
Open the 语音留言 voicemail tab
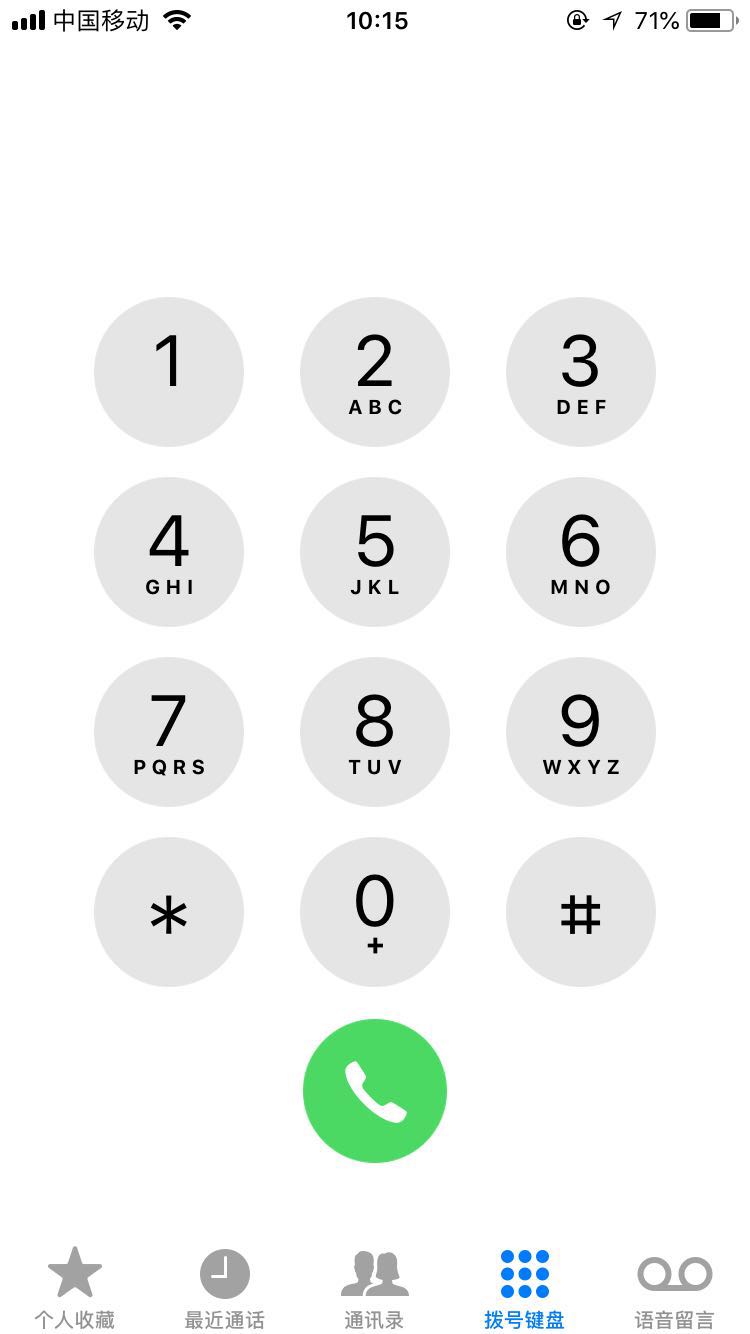click(x=675, y=1288)
